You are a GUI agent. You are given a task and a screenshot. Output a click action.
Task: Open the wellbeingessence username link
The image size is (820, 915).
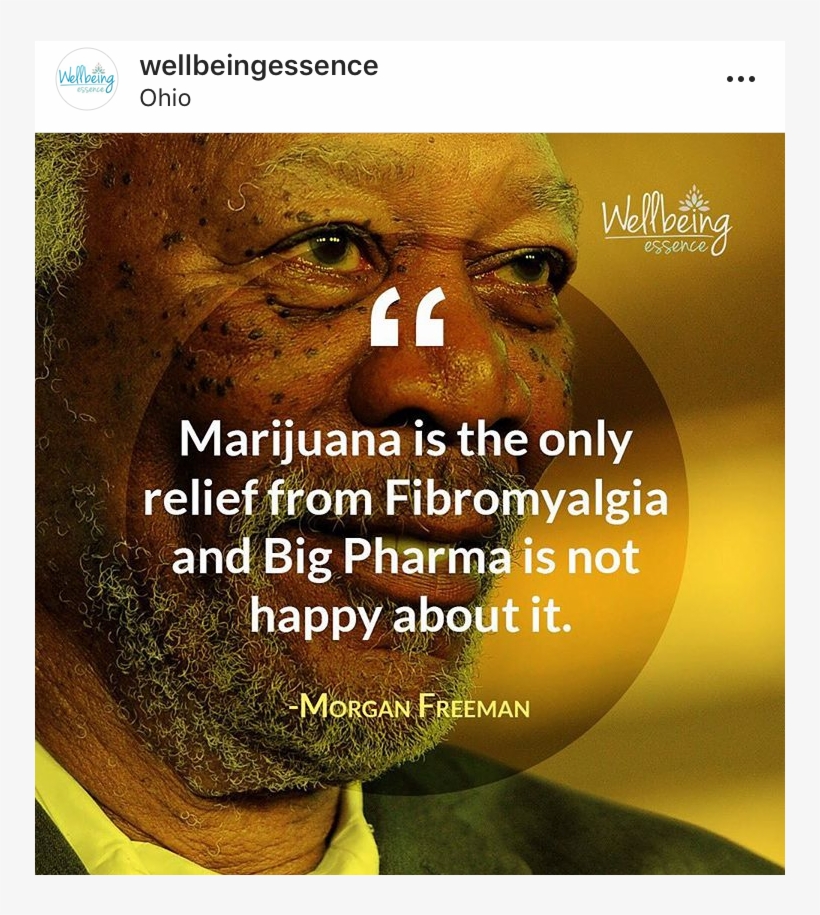click(258, 66)
